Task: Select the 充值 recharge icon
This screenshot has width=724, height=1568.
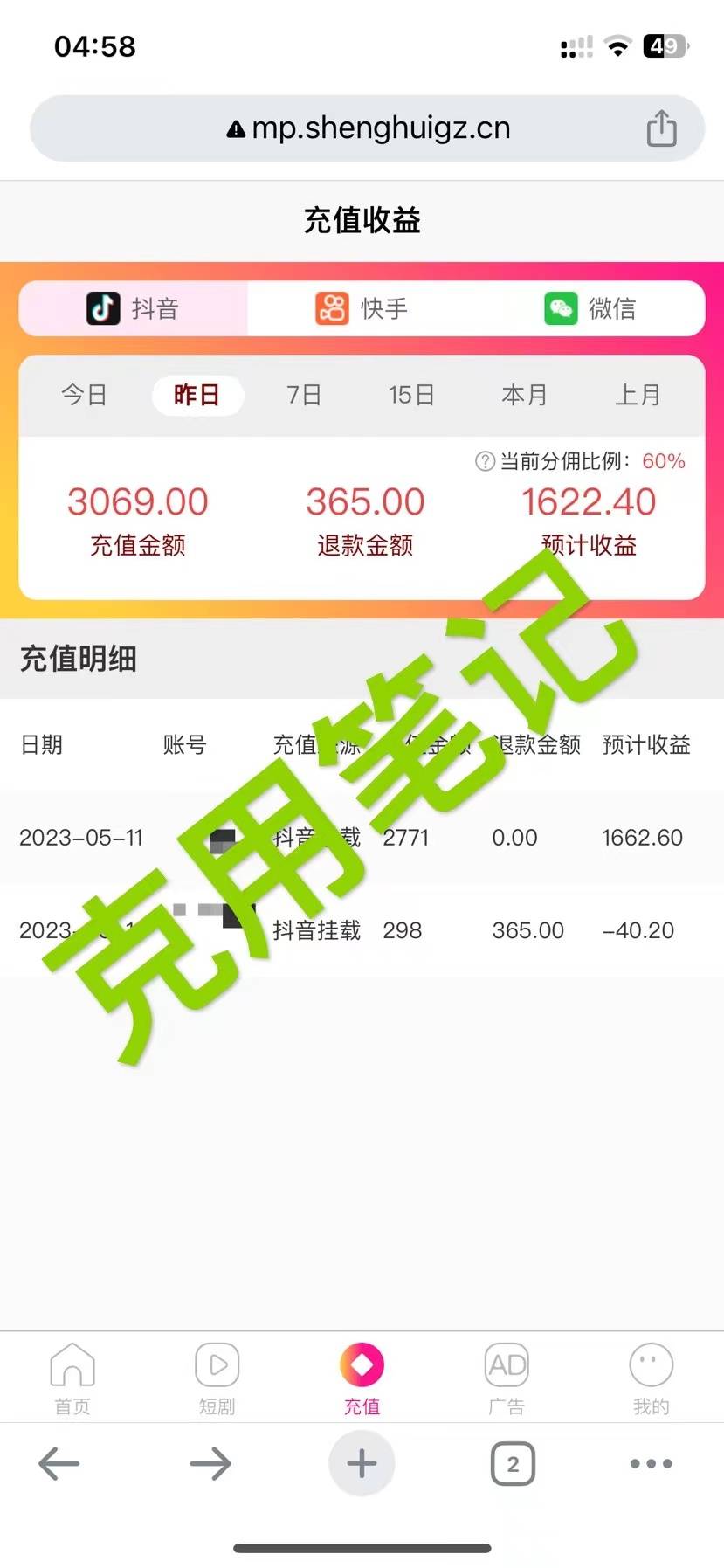Action: (362, 1364)
